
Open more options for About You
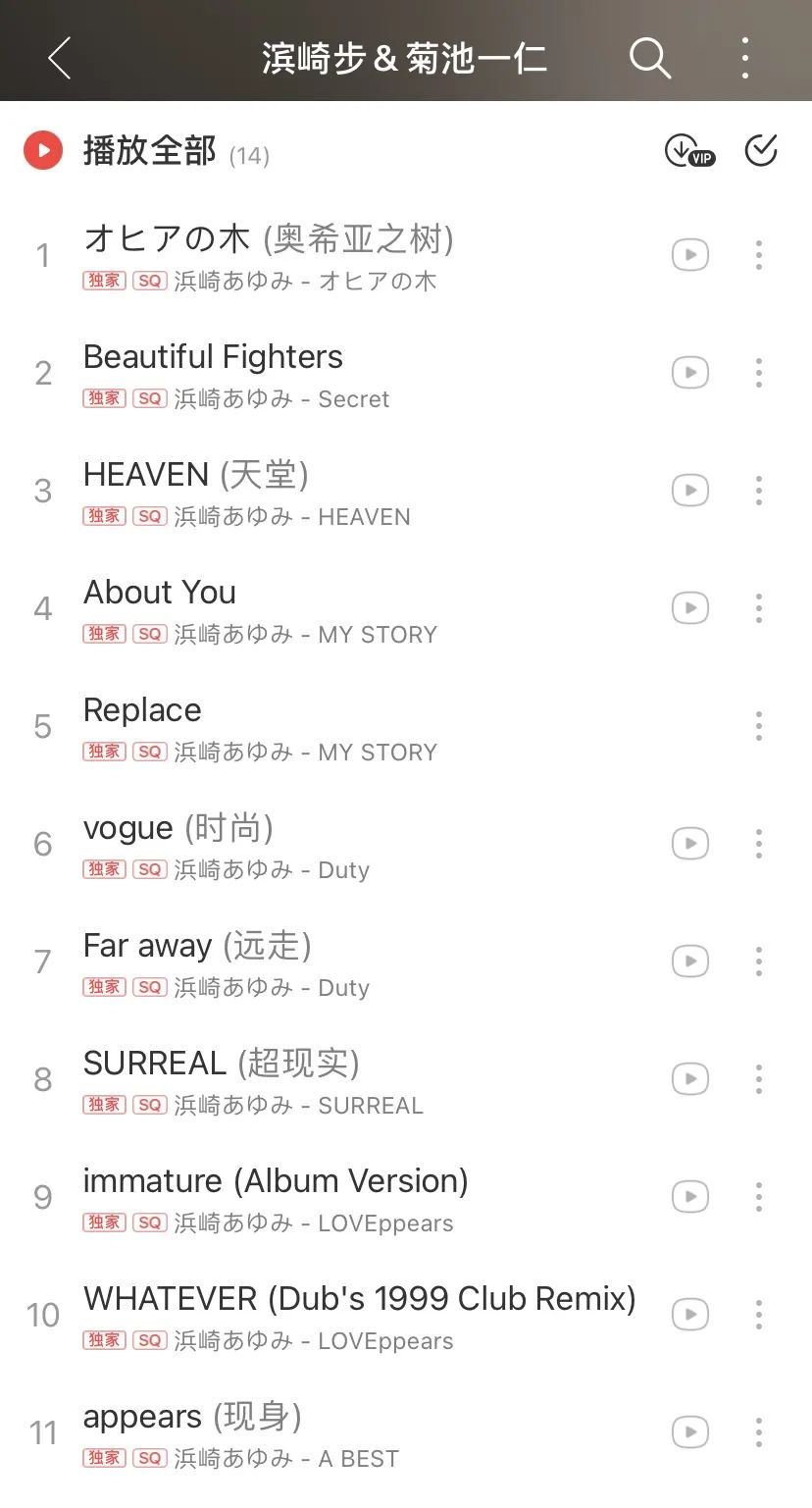[759, 608]
